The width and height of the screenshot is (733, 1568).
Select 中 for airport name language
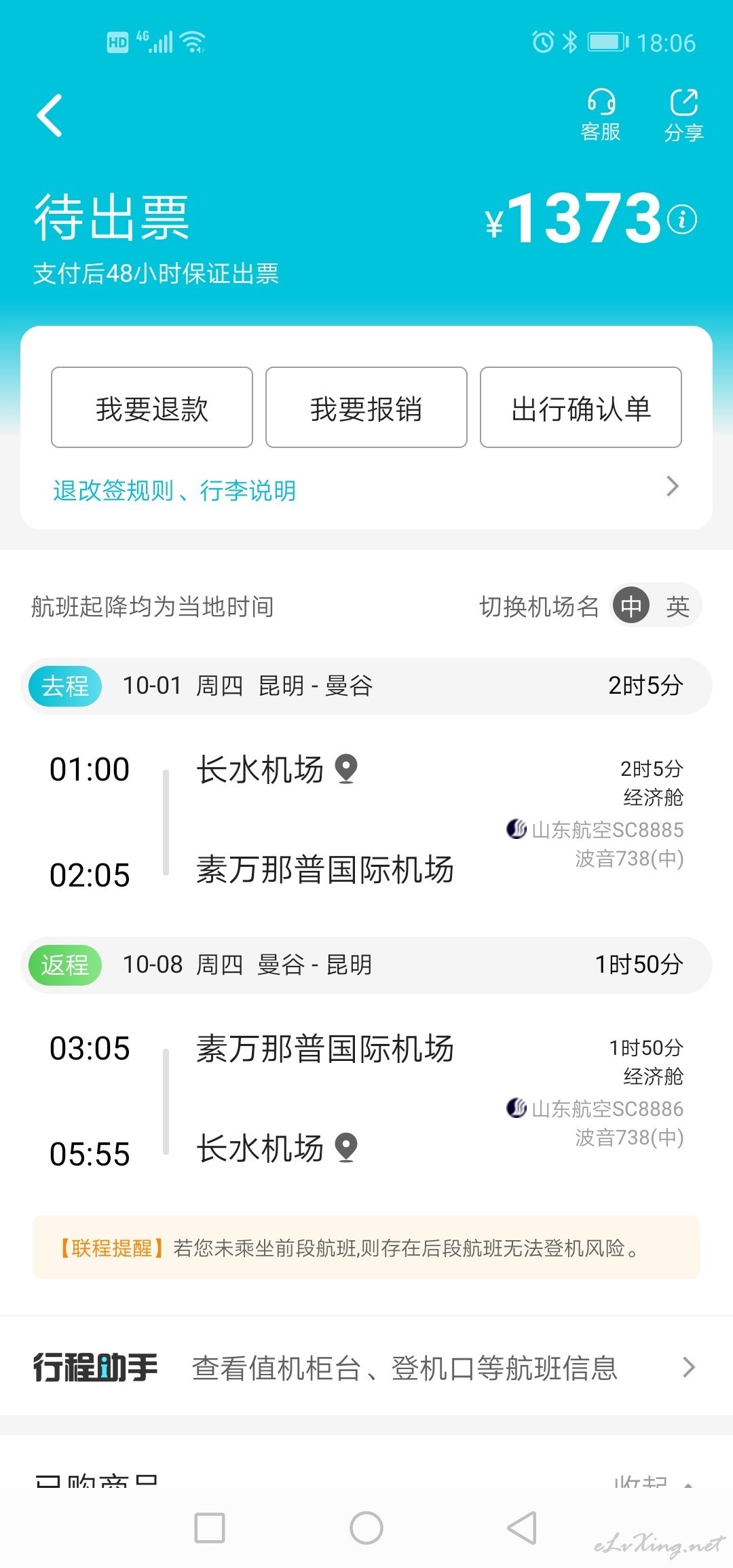631,606
